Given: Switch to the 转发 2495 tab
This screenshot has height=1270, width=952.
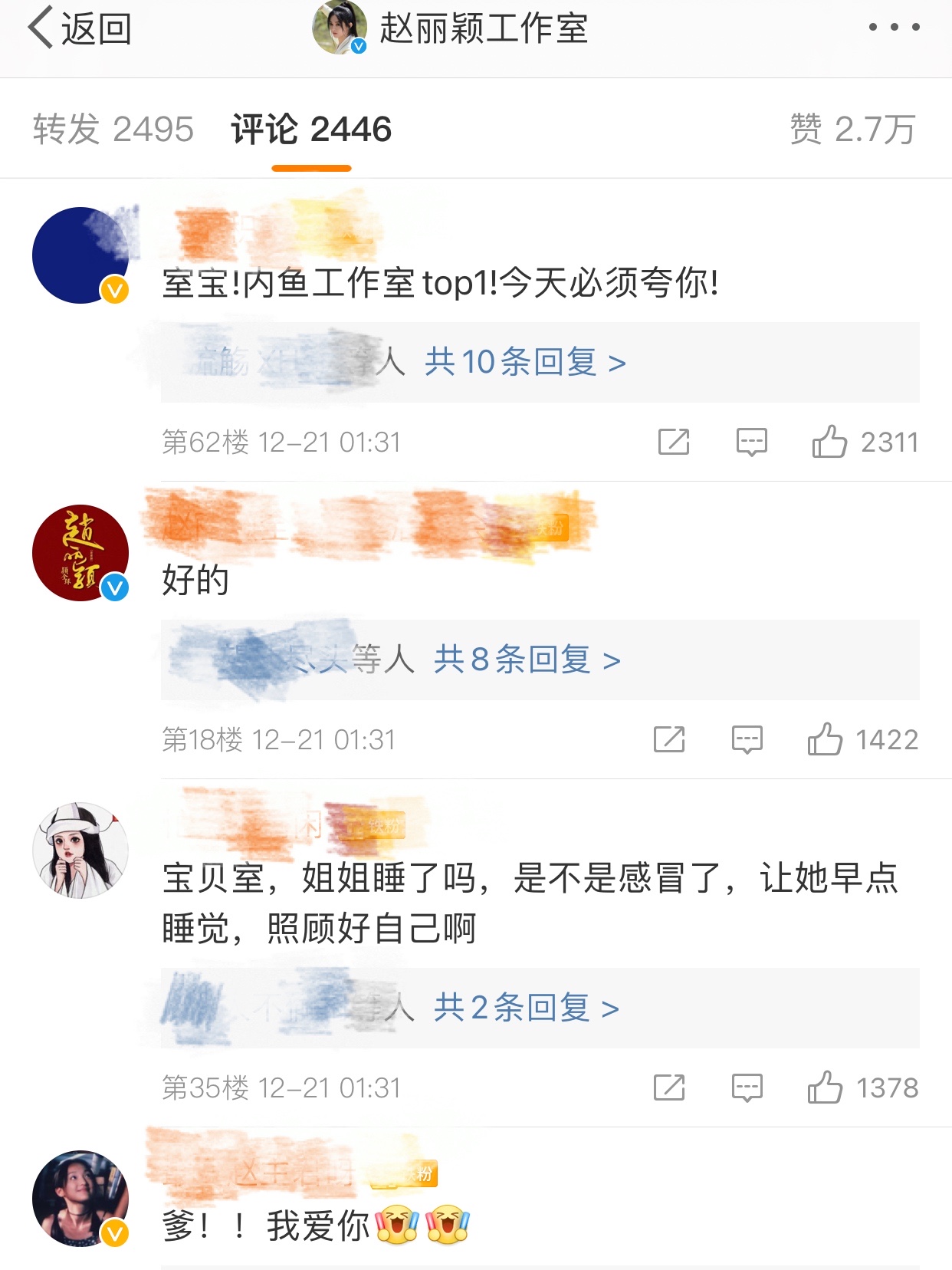Looking at the screenshot, I should [x=112, y=128].
